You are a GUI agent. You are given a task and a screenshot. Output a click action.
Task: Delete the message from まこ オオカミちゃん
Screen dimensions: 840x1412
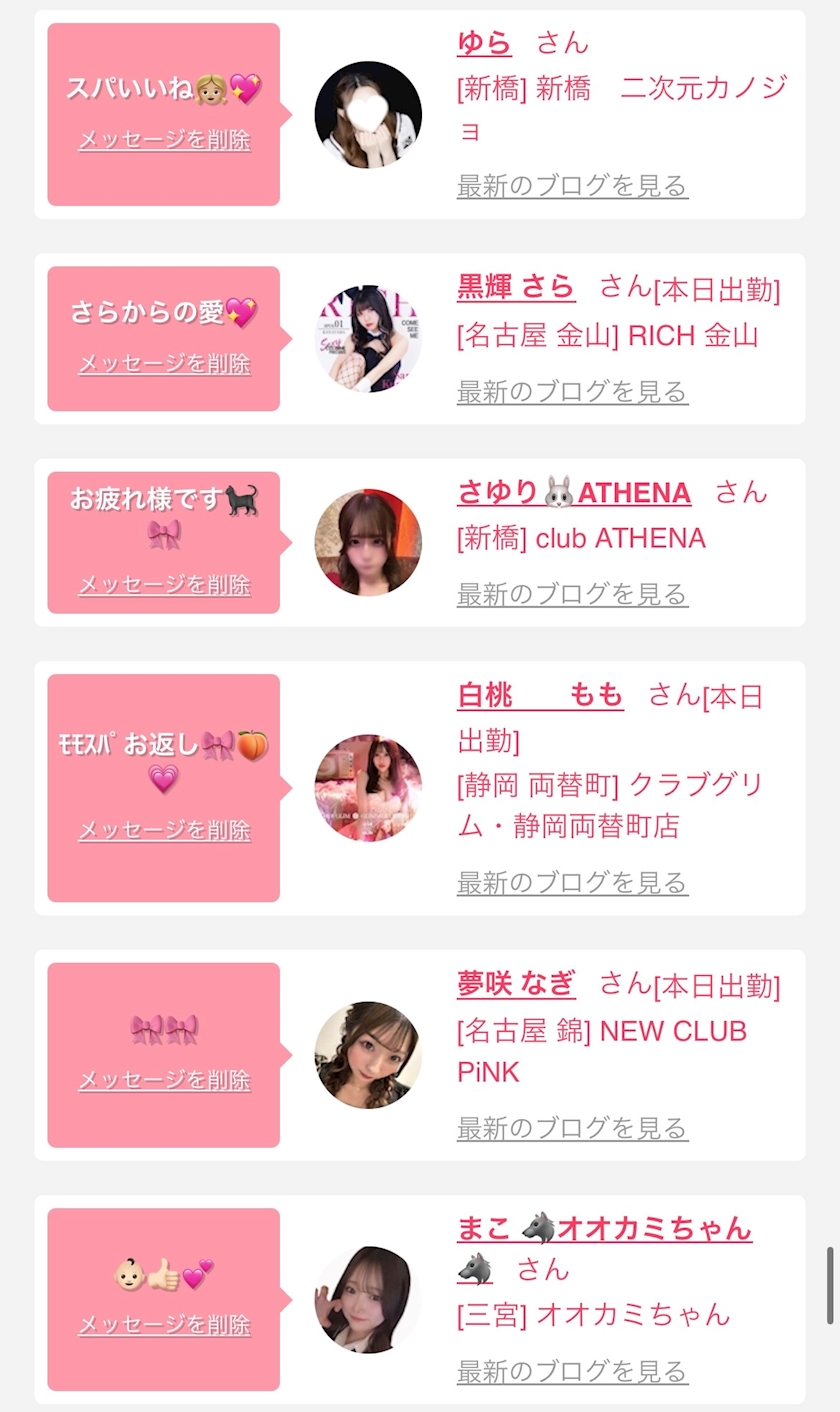(164, 1326)
